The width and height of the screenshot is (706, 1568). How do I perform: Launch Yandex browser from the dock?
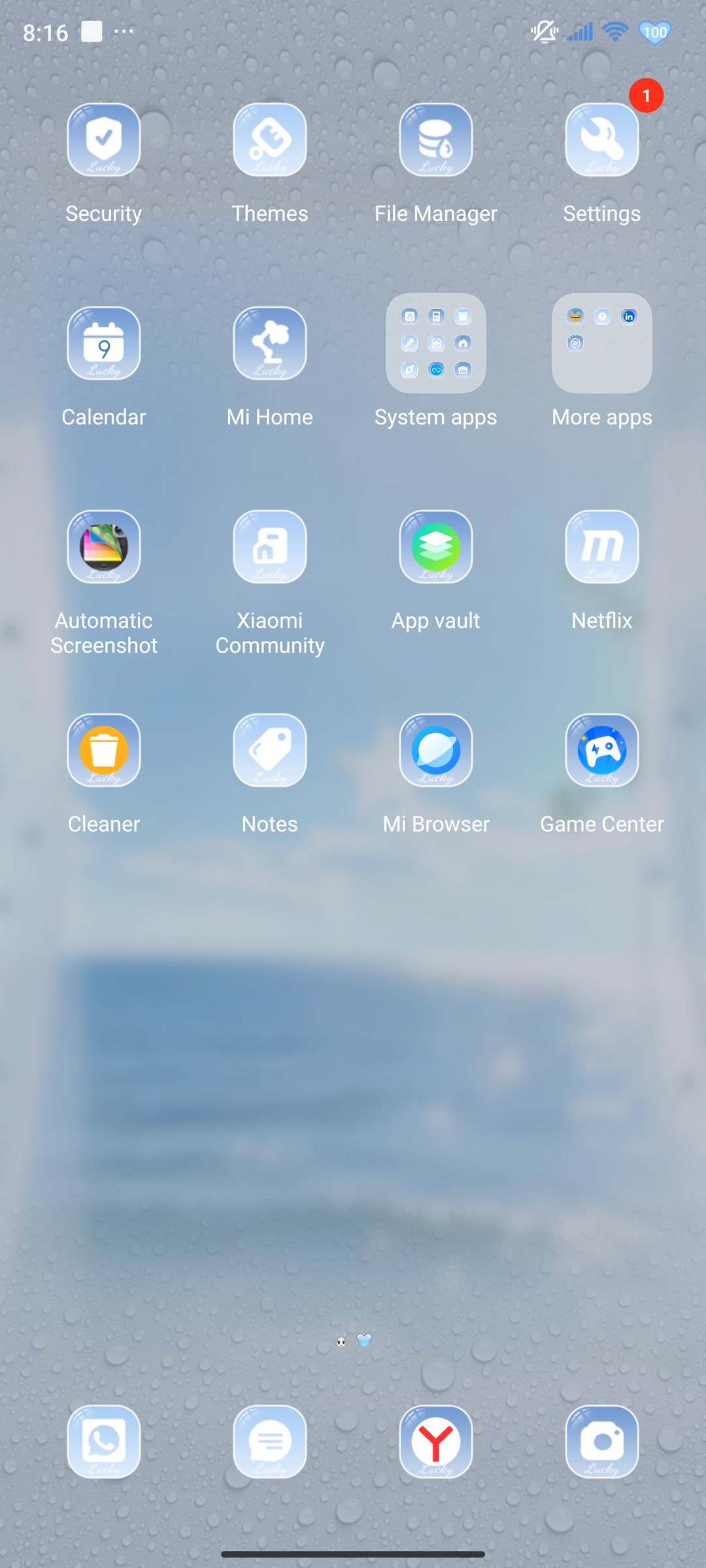point(436,1442)
